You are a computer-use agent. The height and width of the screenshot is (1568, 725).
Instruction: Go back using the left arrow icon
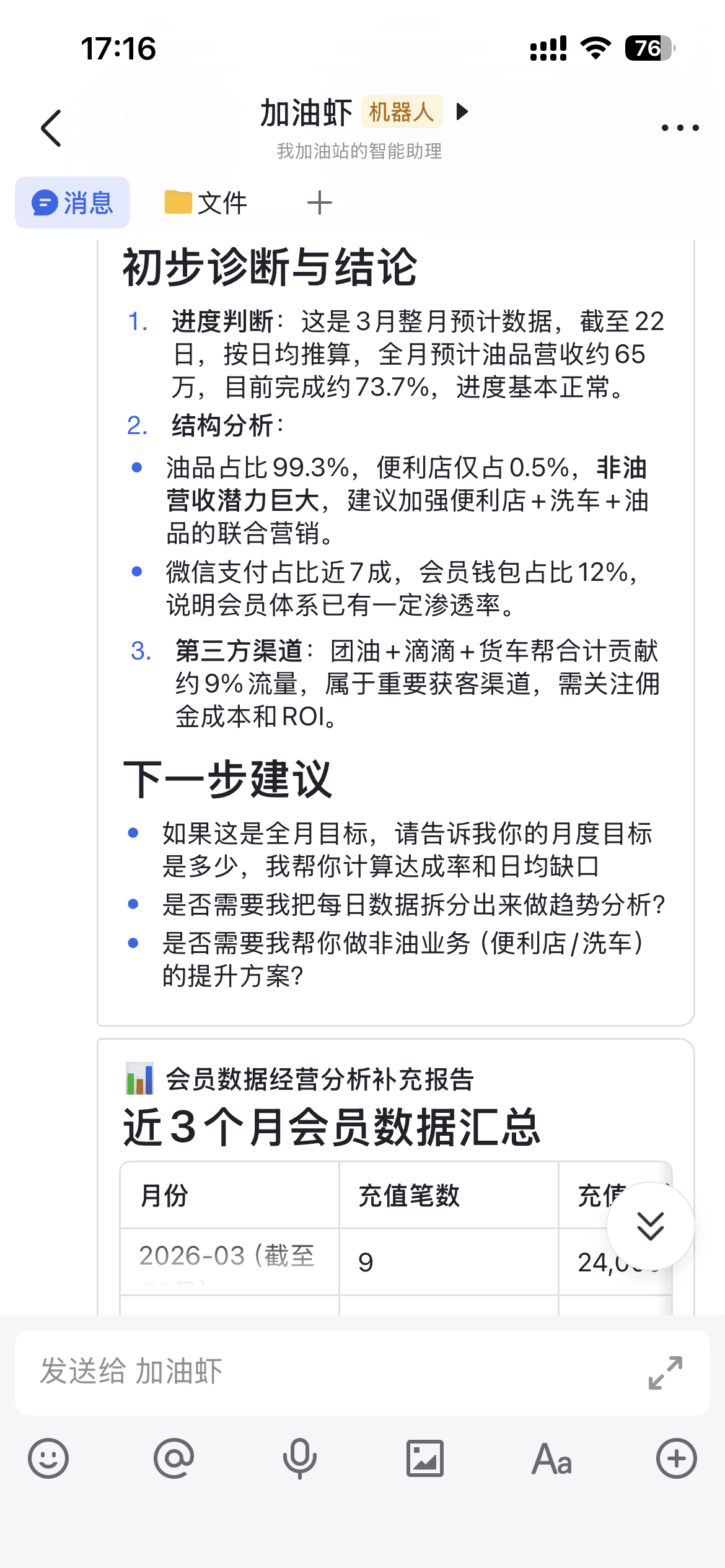pyautogui.click(x=50, y=128)
